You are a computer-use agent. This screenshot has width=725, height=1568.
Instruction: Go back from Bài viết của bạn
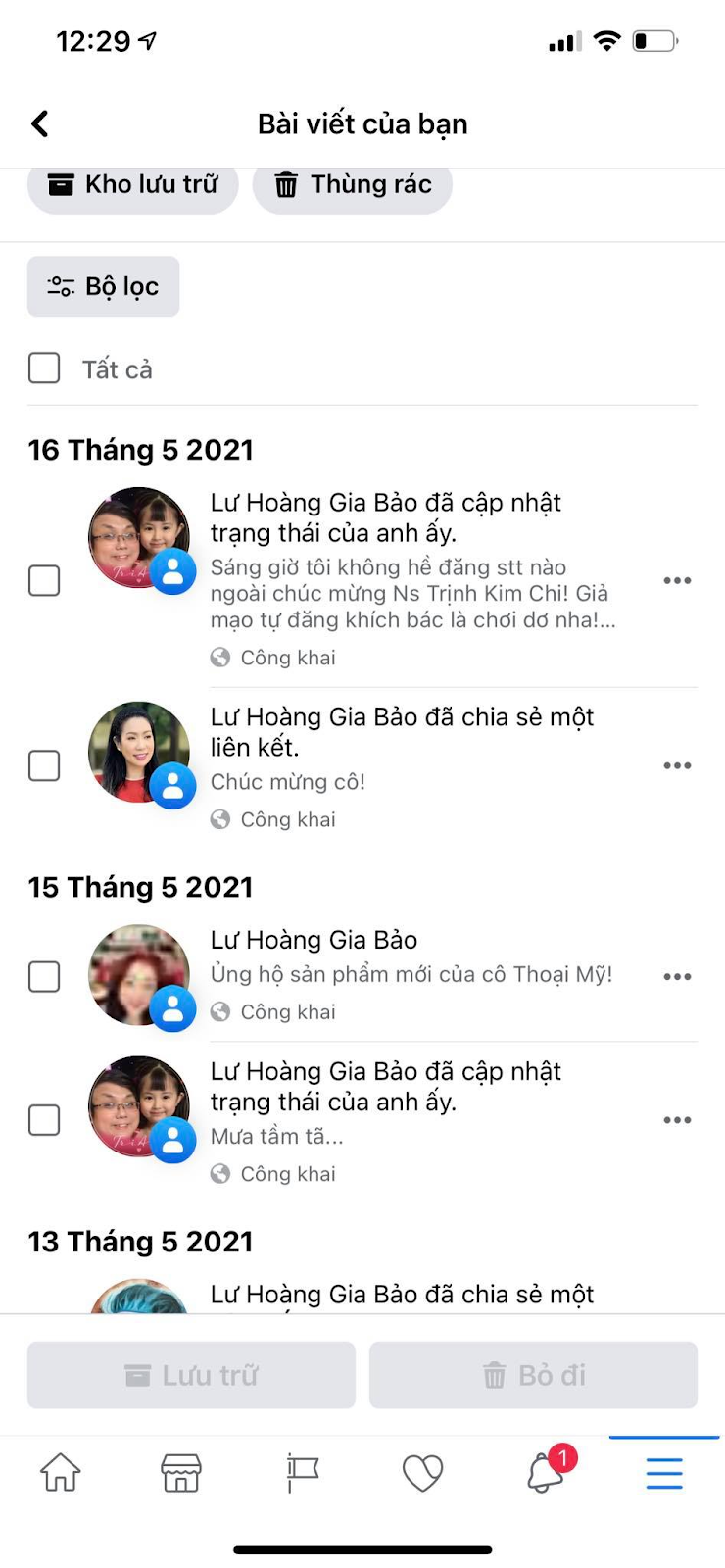[40, 123]
